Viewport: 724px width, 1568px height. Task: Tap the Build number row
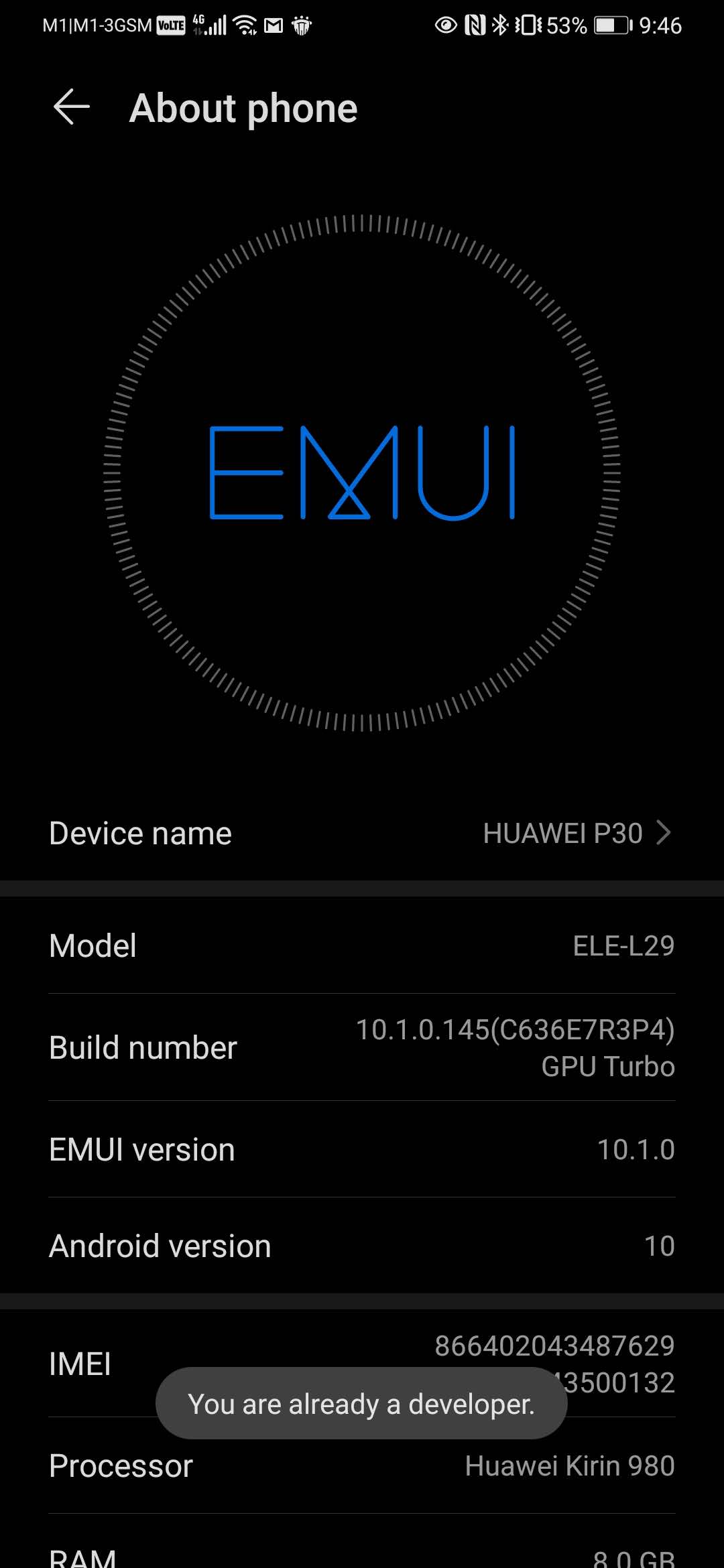pos(362,1047)
